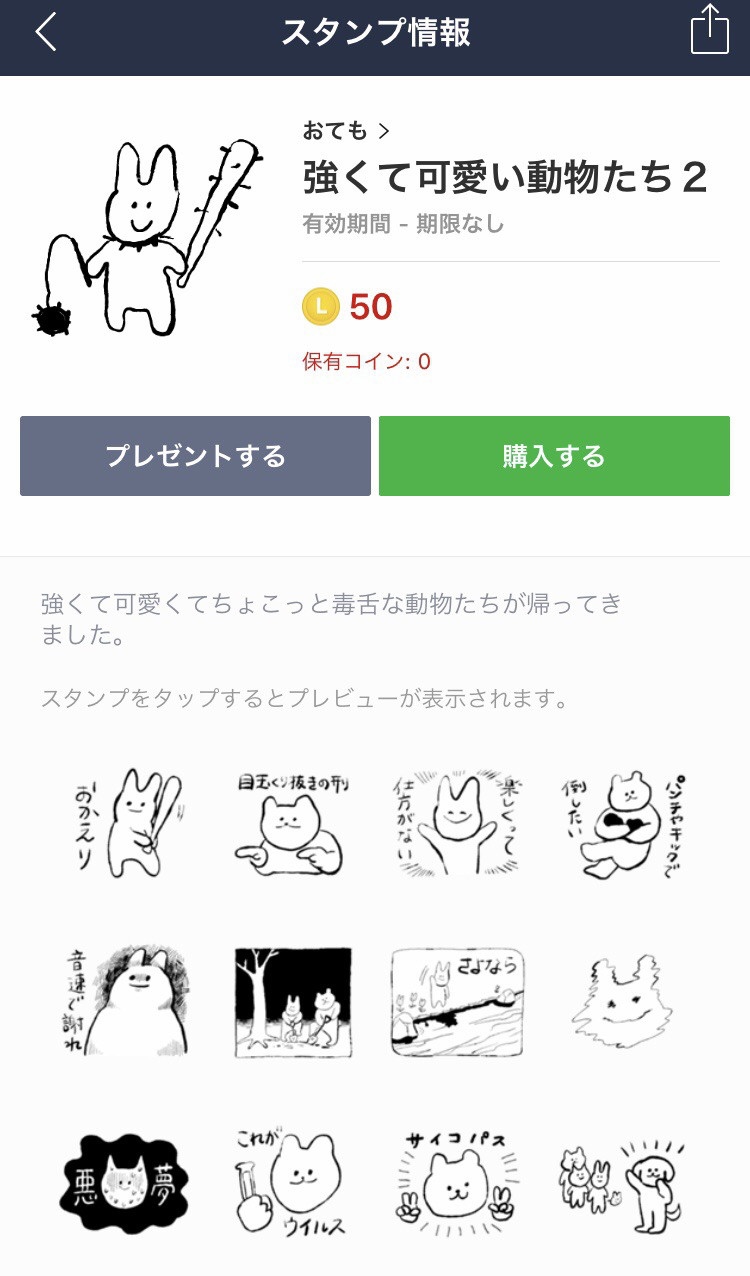Image resolution: width=750 pixels, height=1276 pixels.
Task: Go back with the top-left arrow
Action: [x=45, y=33]
